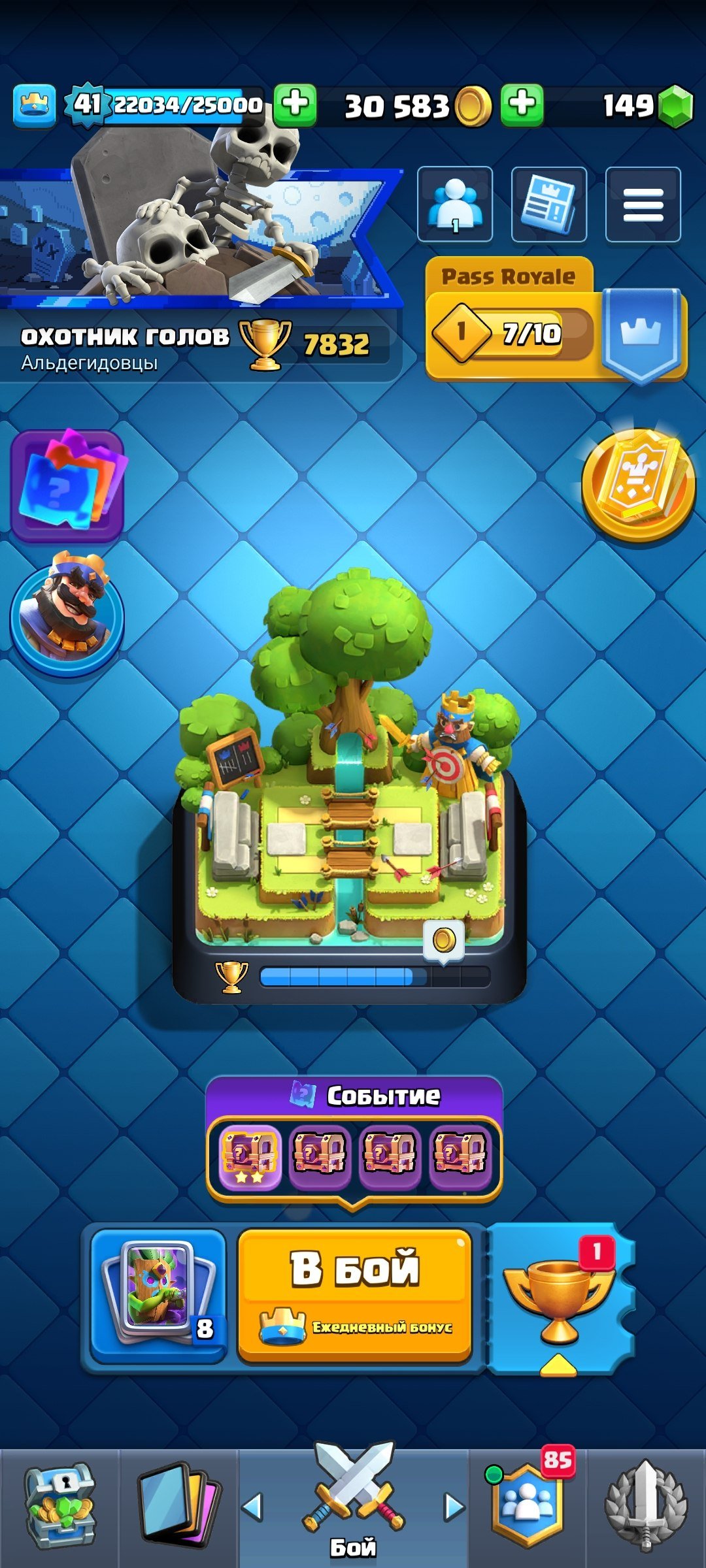Start a battle with the В бой button

click(x=354, y=1295)
